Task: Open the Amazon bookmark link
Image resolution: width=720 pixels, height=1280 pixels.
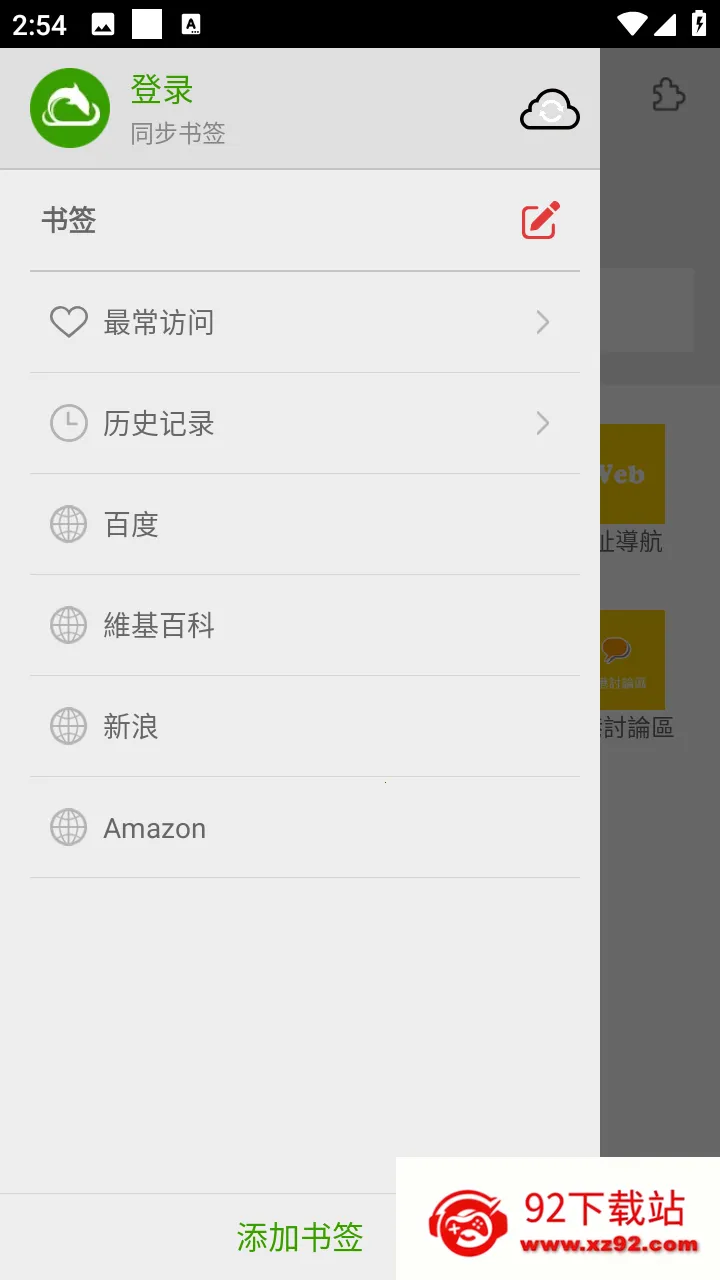Action: [155, 827]
